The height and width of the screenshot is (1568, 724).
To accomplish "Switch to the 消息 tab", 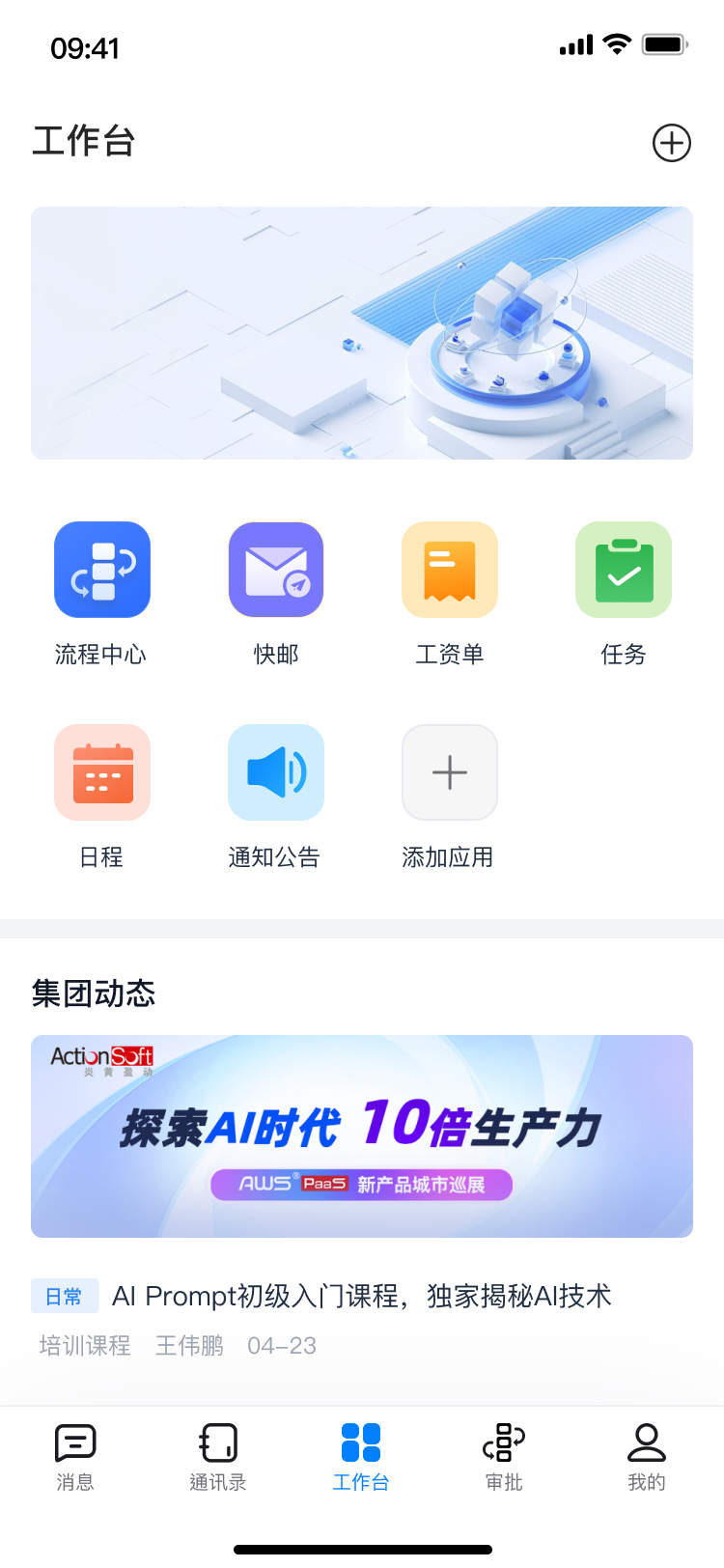I will point(75,1457).
